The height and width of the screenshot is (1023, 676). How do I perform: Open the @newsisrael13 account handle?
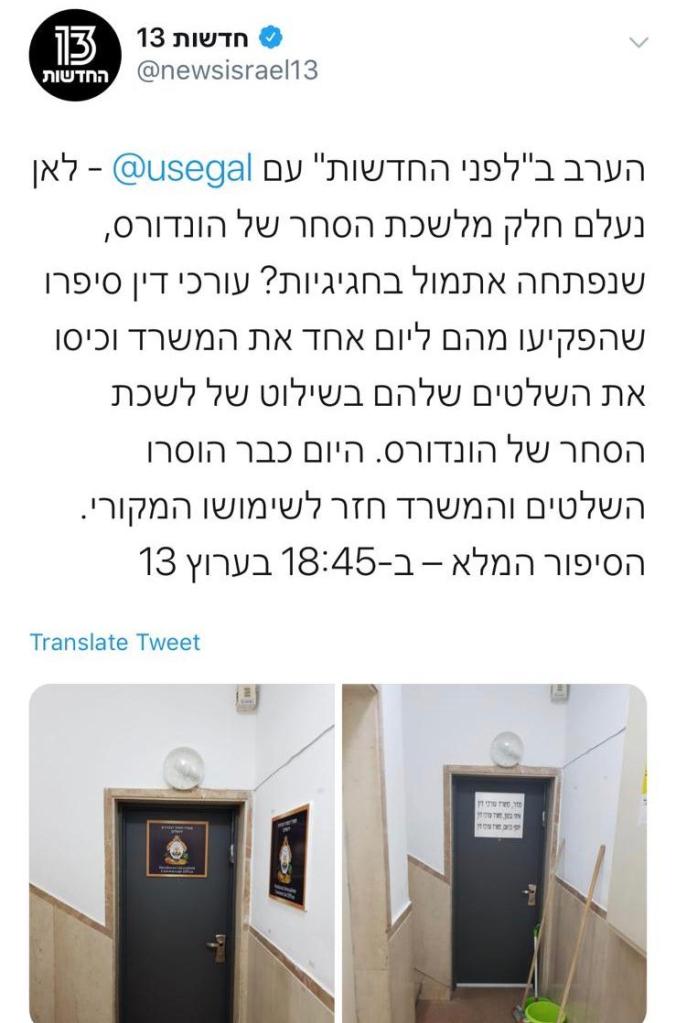(x=226, y=72)
